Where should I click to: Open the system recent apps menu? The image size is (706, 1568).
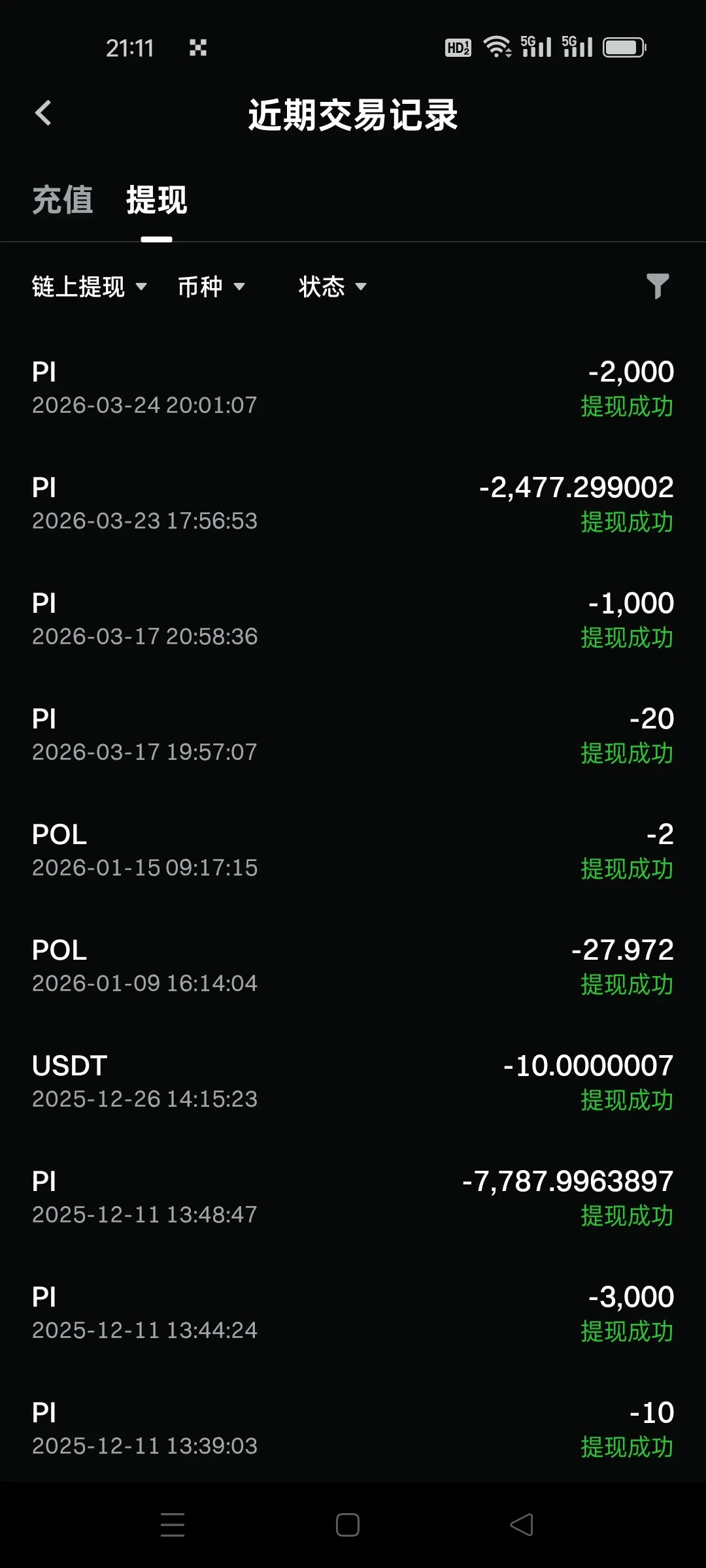[x=173, y=1525]
